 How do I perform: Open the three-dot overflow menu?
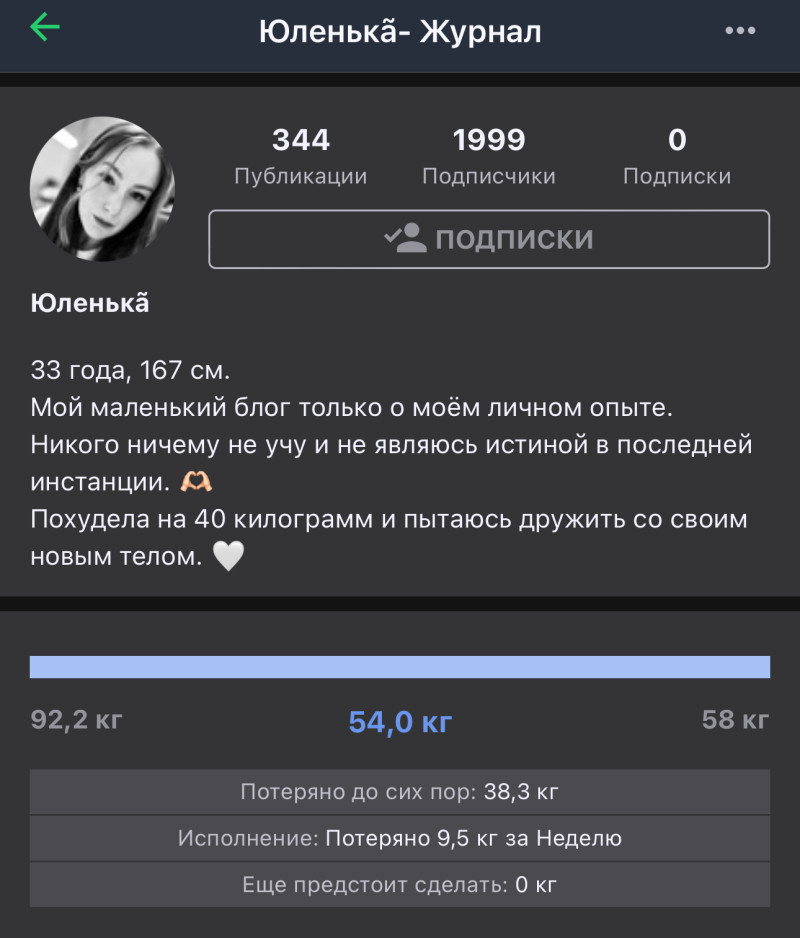click(x=740, y=31)
